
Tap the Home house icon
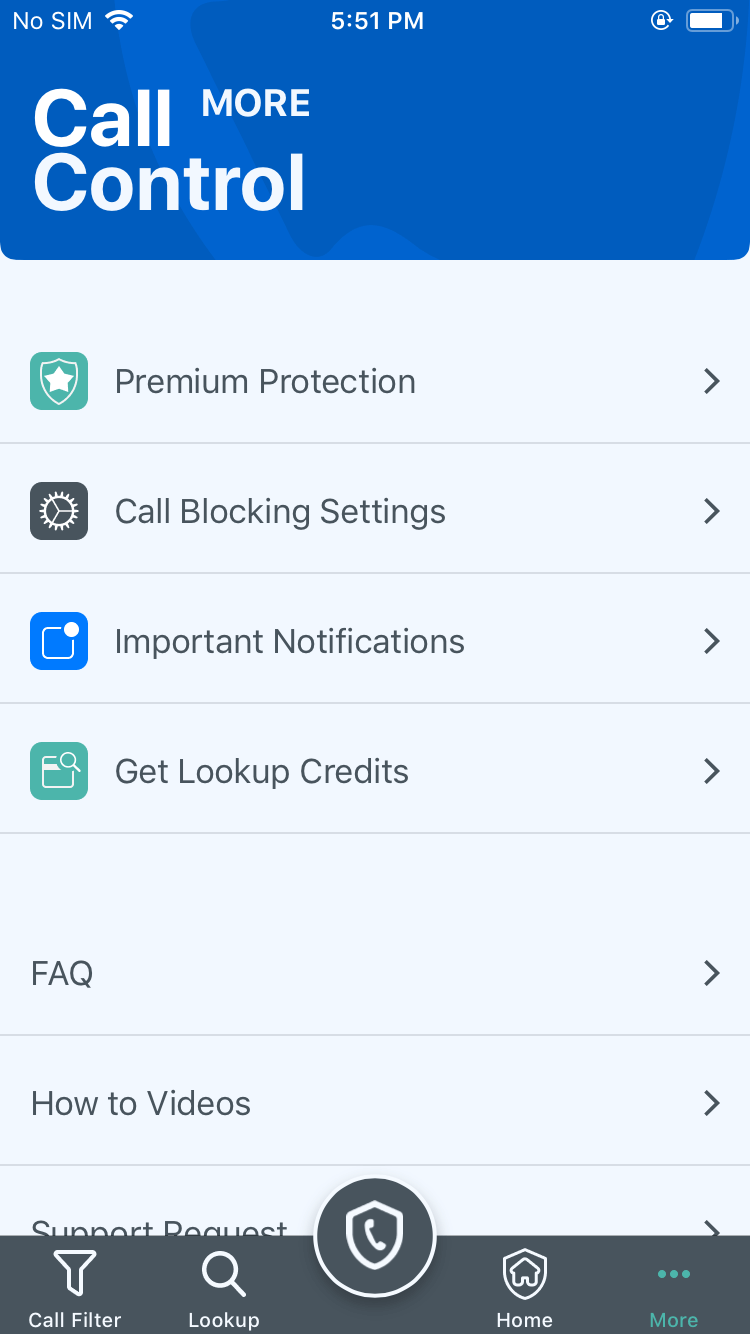(524, 1273)
